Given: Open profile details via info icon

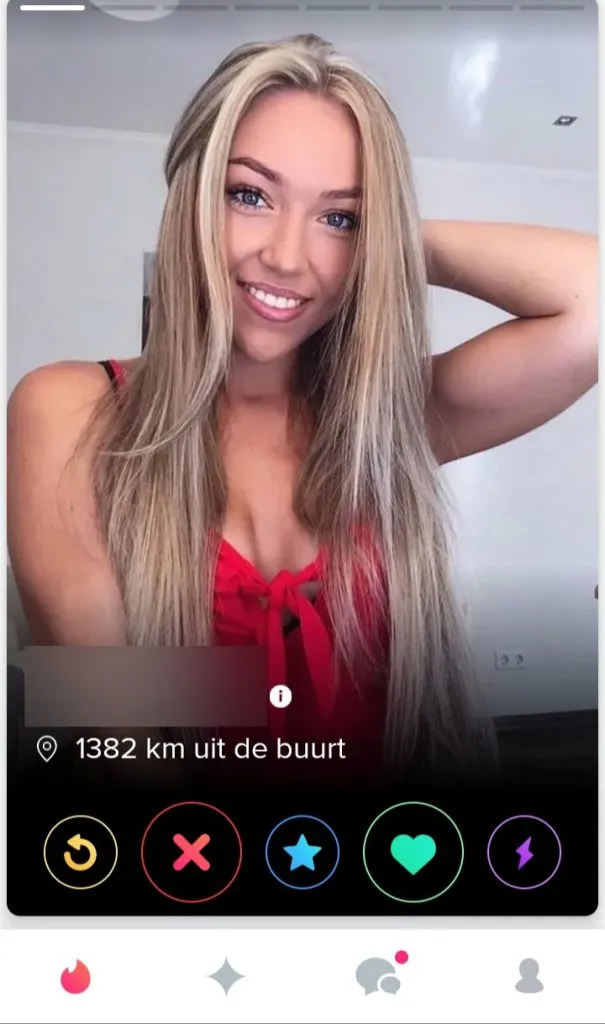Looking at the screenshot, I should tap(281, 697).
